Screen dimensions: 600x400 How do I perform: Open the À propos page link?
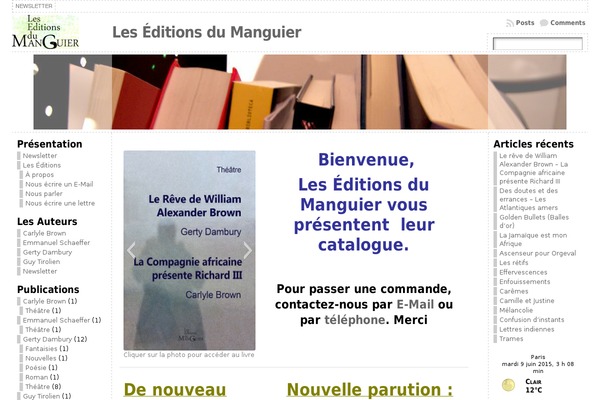(x=40, y=174)
